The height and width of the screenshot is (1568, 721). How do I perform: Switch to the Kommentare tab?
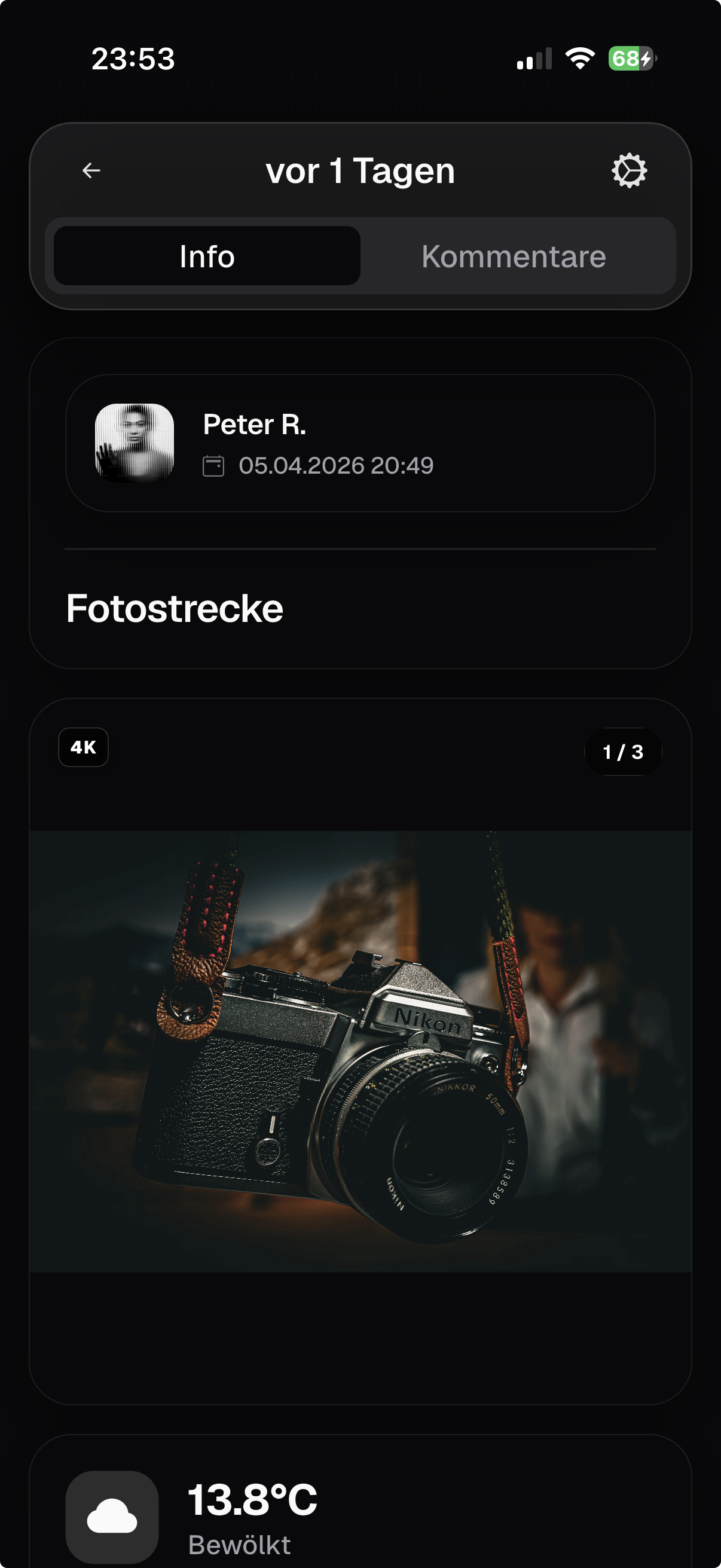(x=514, y=257)
